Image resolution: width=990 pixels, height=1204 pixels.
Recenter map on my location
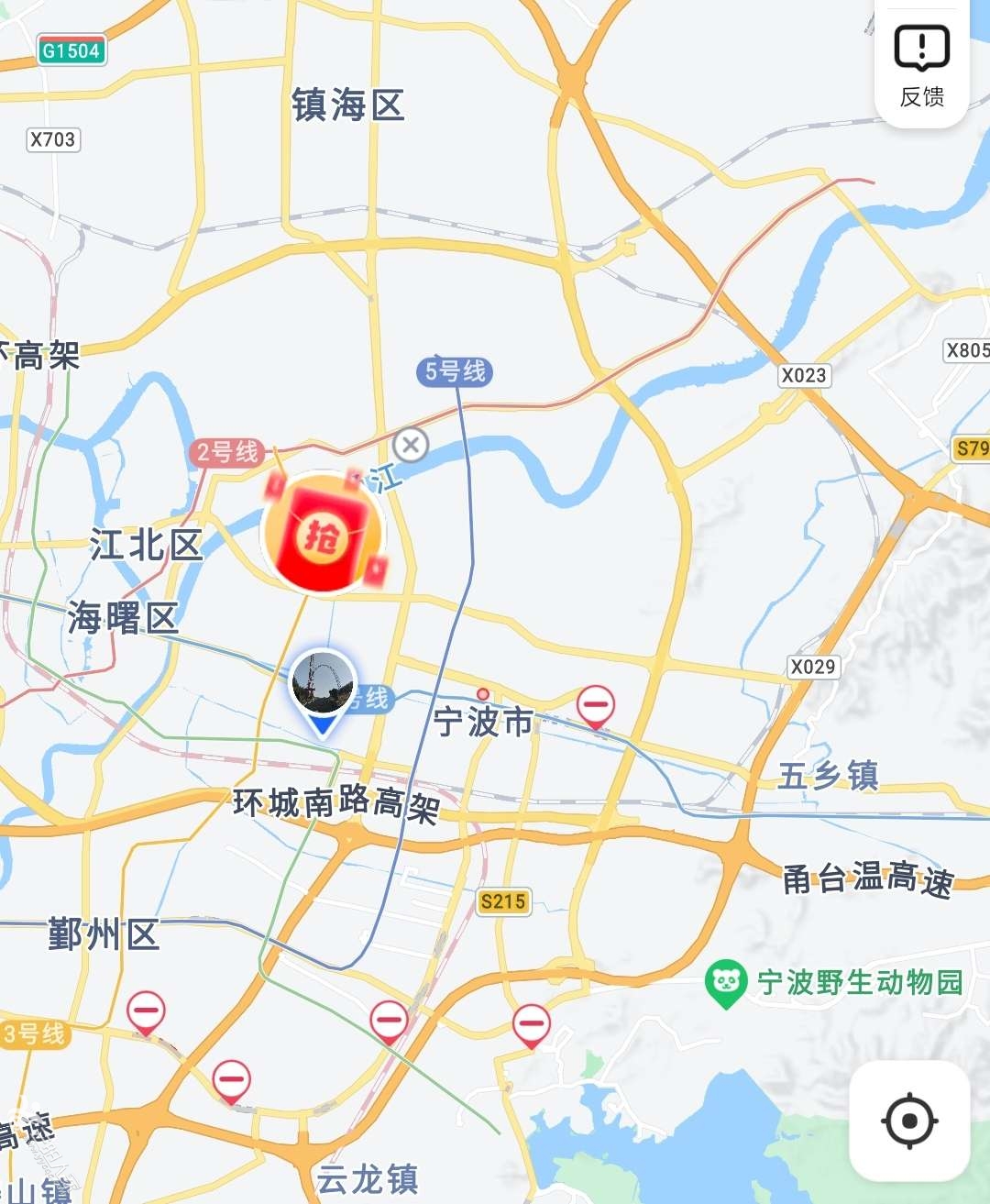tap(909, 1120)
